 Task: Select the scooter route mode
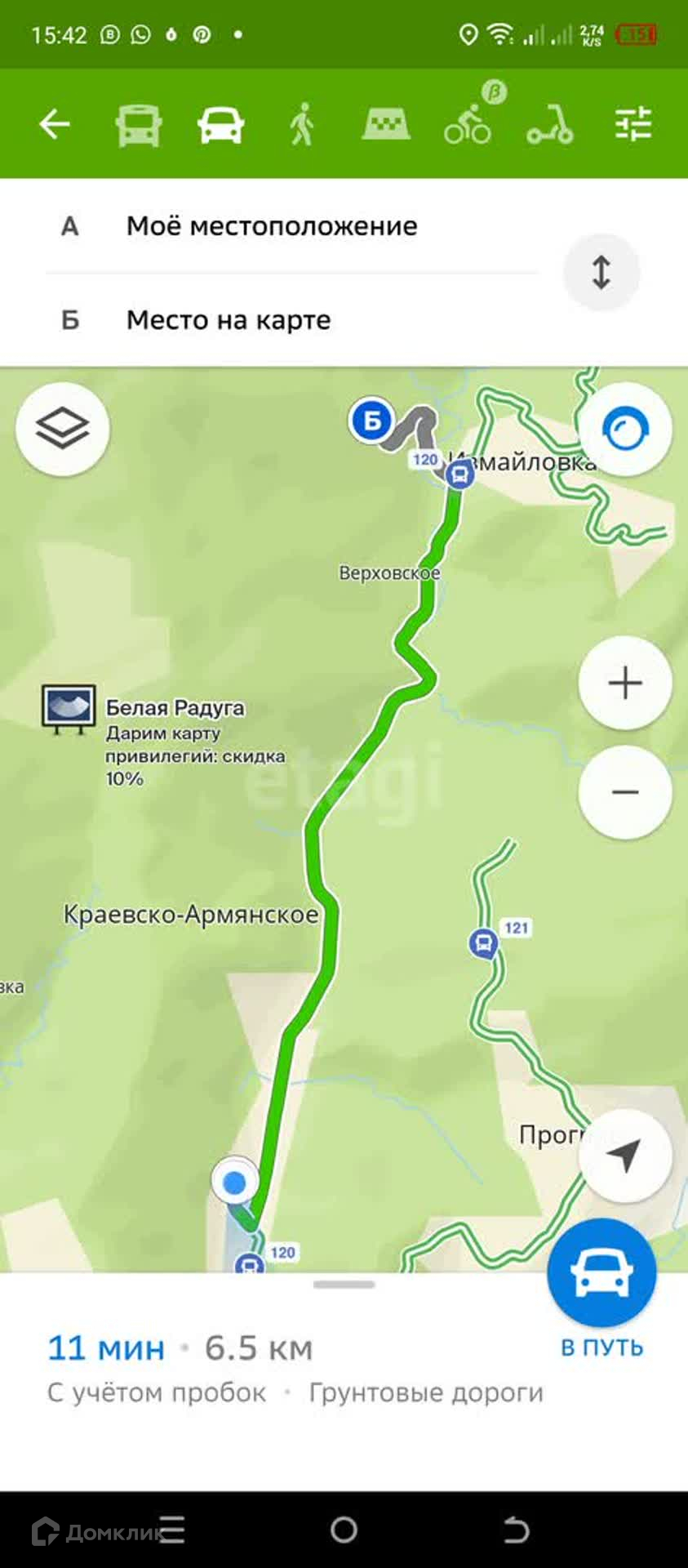tap(550, 125)
